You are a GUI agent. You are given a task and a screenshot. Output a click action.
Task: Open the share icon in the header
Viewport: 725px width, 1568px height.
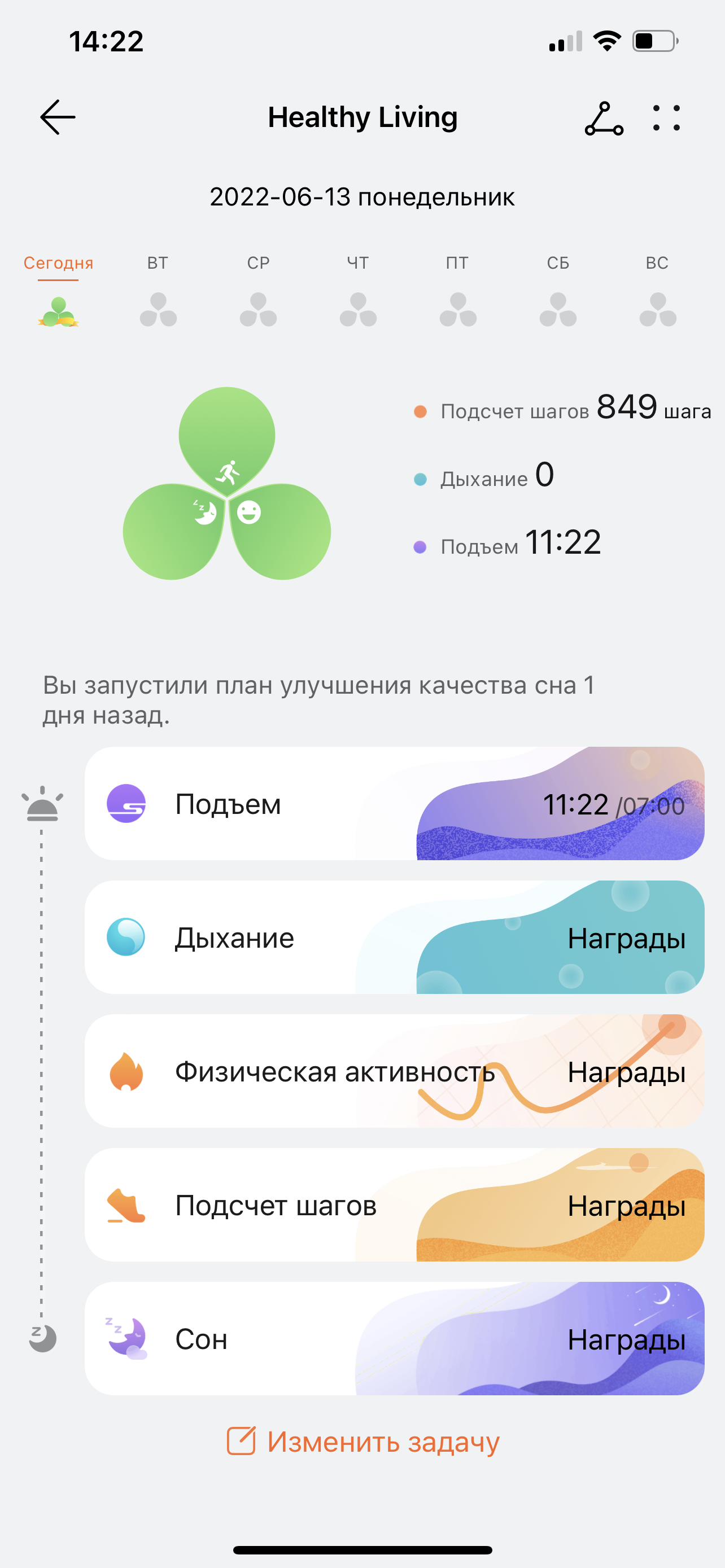(603, 118)
